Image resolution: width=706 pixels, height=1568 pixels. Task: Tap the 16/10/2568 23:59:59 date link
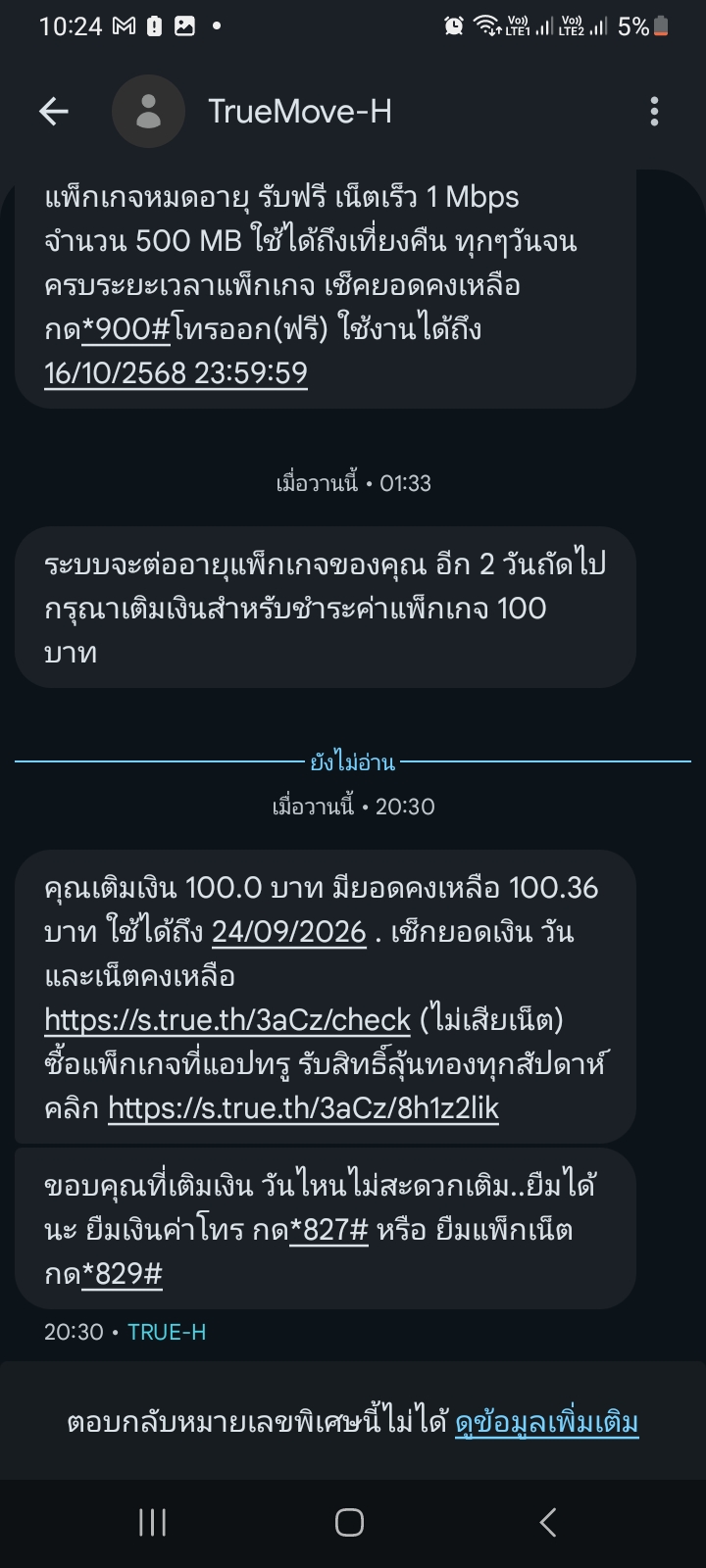tap(176, 373)
